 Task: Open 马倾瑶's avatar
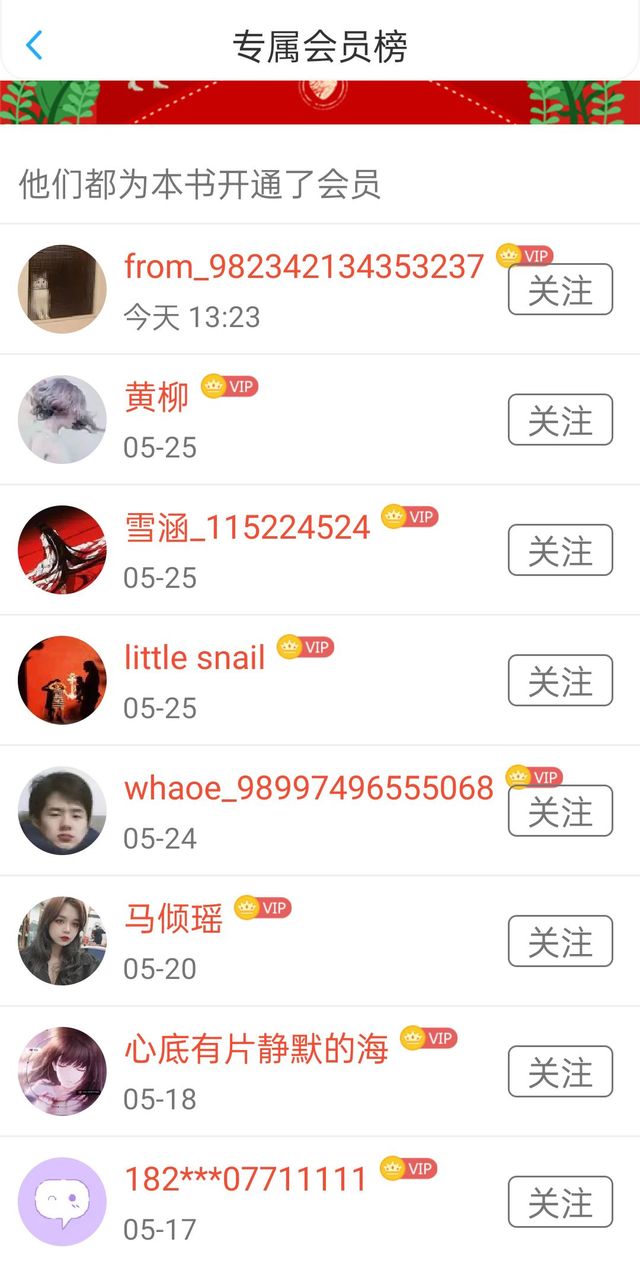pos(62,941)
